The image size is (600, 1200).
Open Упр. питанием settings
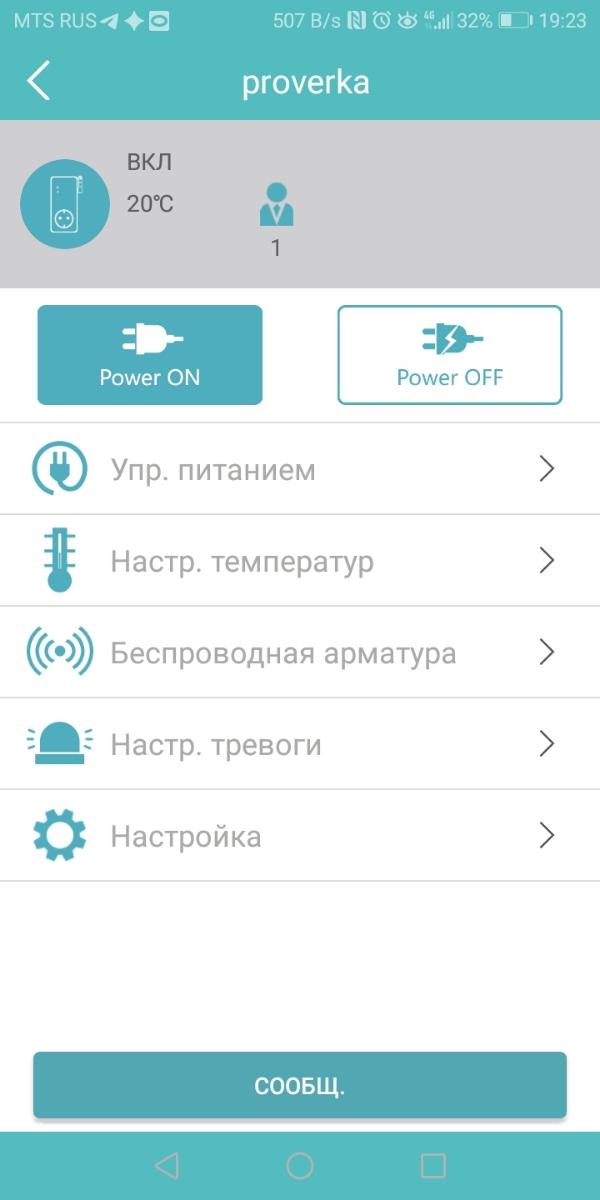(x=300, y=469)
